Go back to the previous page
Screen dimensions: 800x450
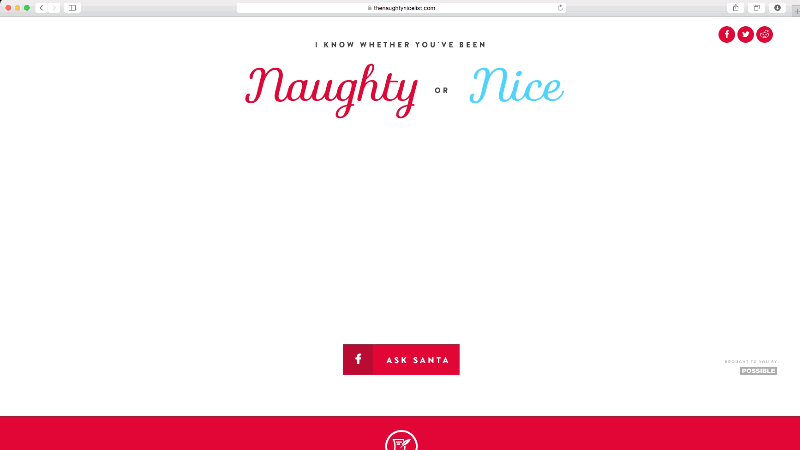(41, 8)
